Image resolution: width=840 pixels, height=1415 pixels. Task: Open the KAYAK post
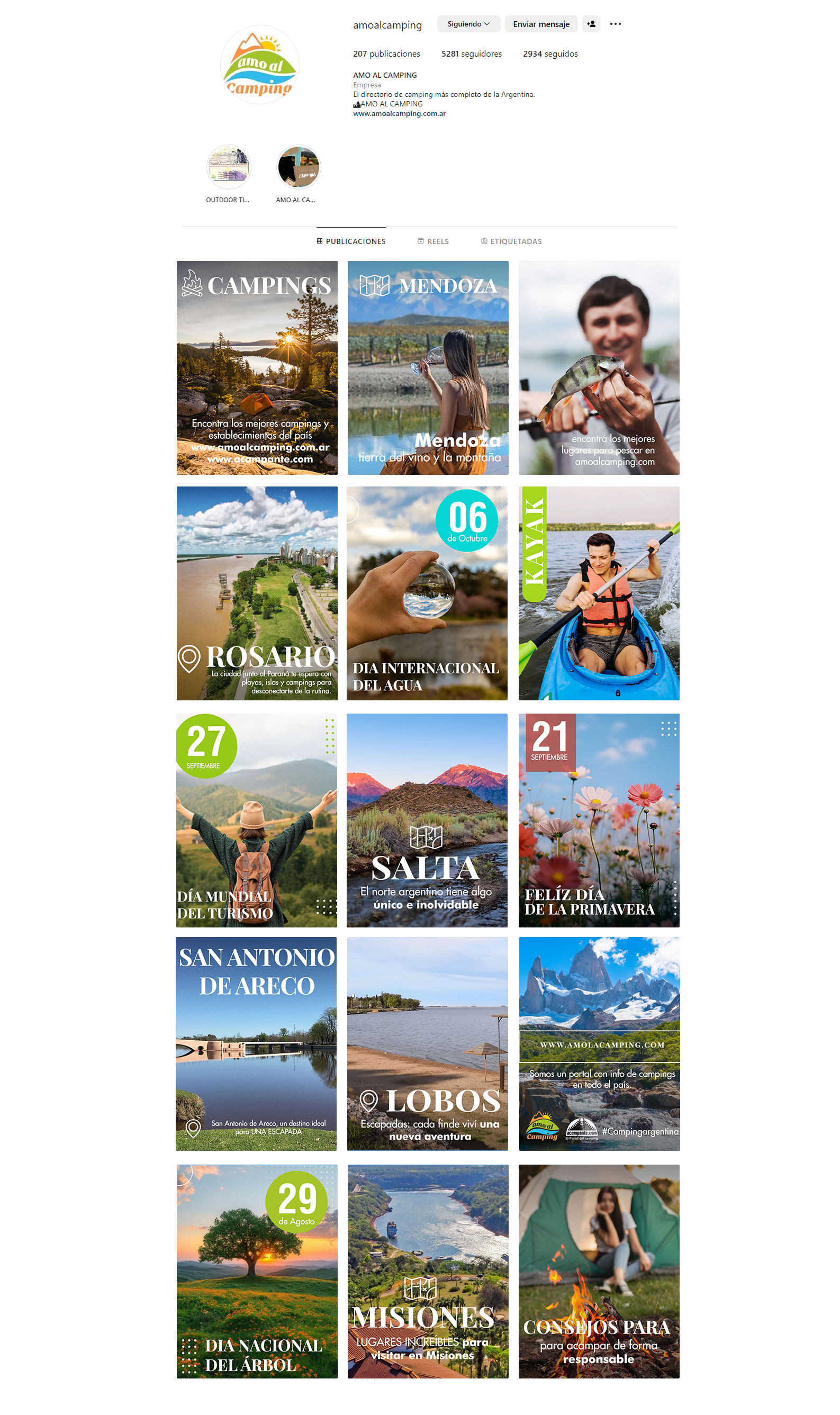[598, 593]
